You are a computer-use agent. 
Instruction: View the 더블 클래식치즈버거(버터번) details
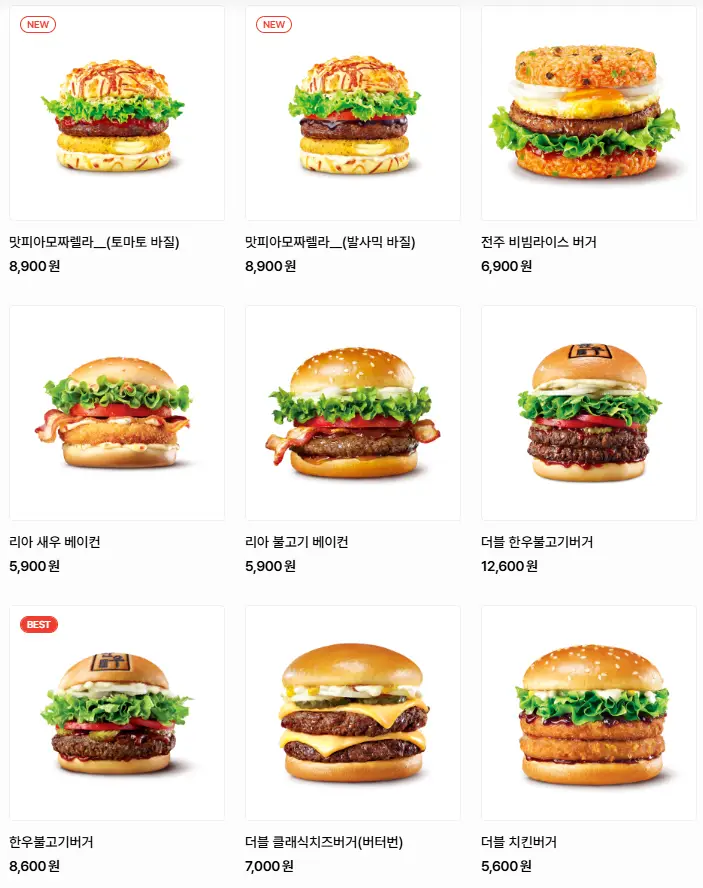(353, 713)
